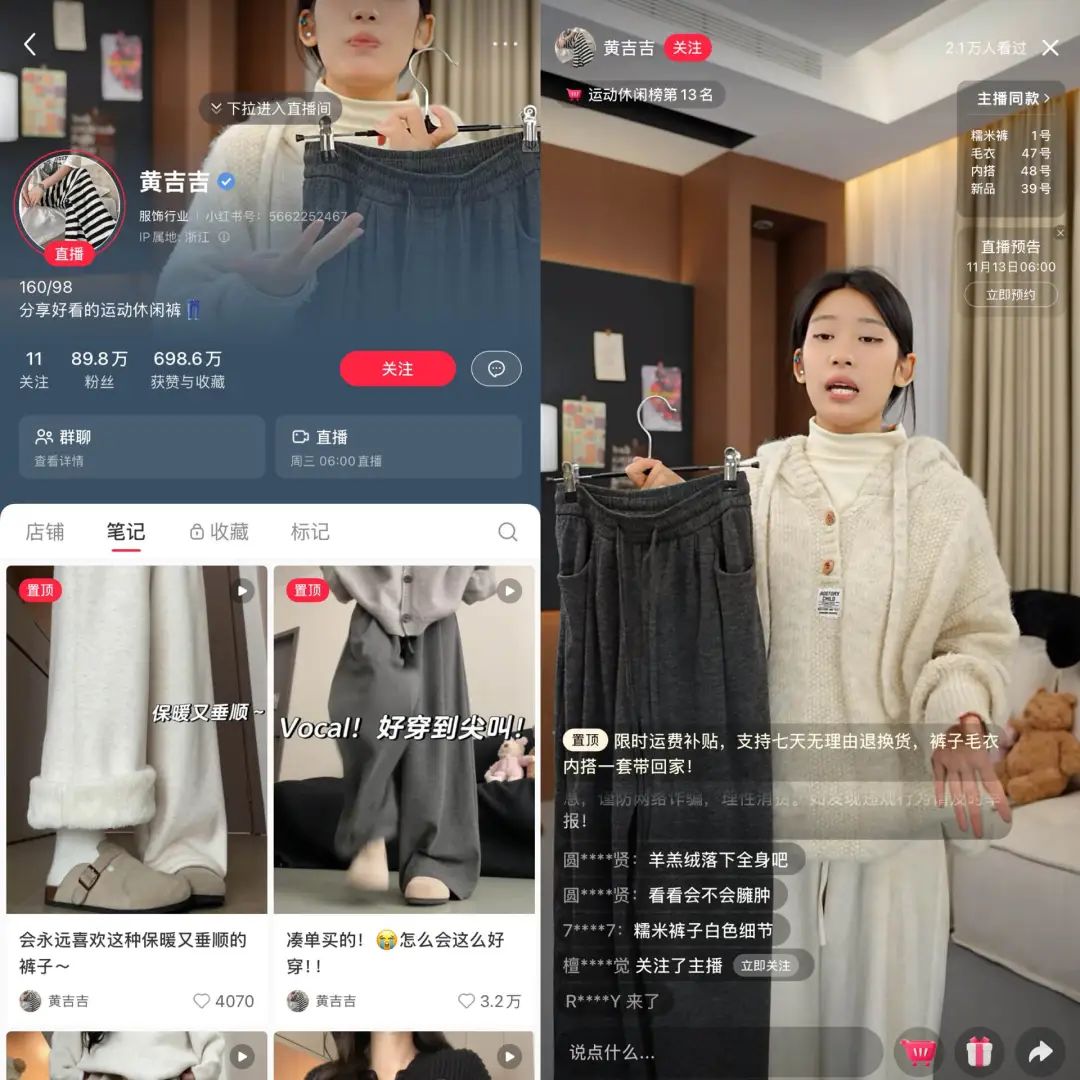Open the message bubble beside the follow button

(x=496, y=369)
